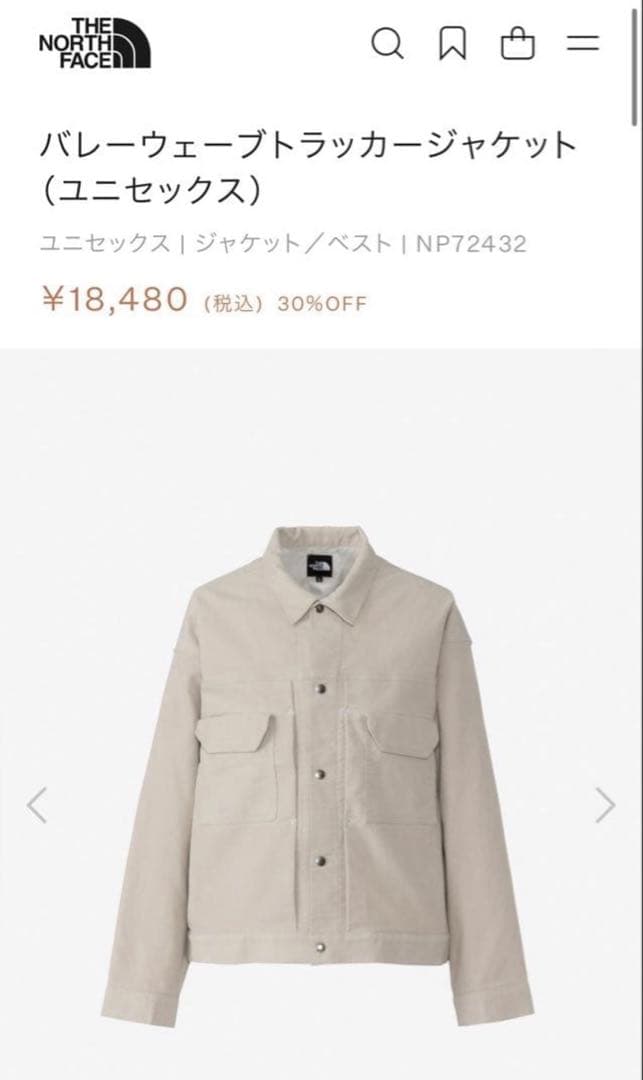
Task: Open the hamburger menu
Action: pyautogui.click(x=582, y=44)
